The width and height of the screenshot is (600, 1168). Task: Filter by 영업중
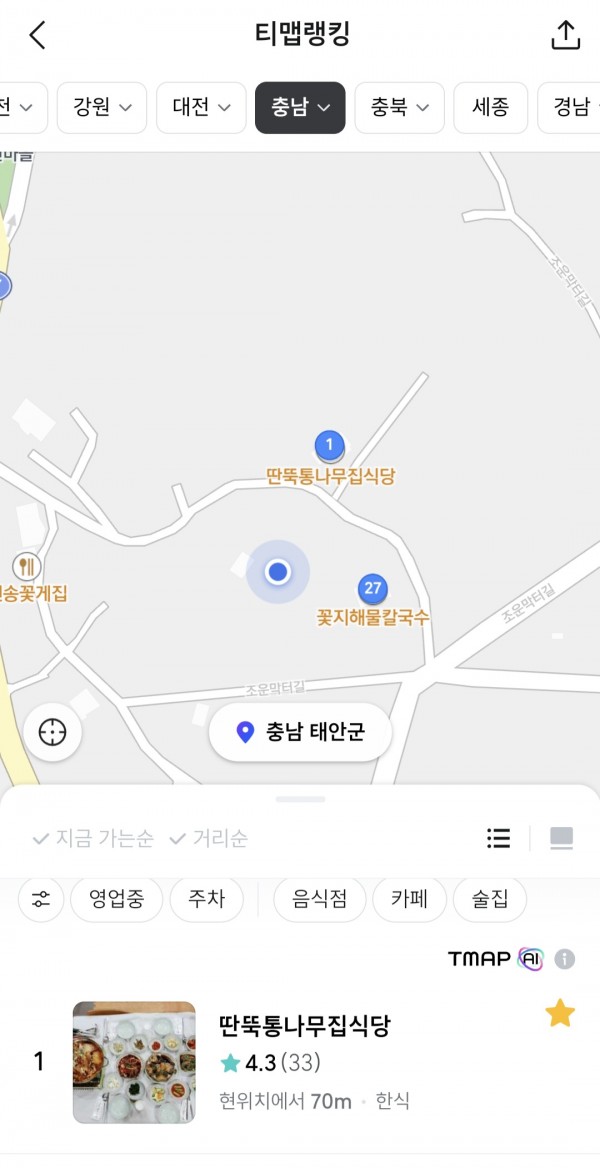tap(116, 899)
